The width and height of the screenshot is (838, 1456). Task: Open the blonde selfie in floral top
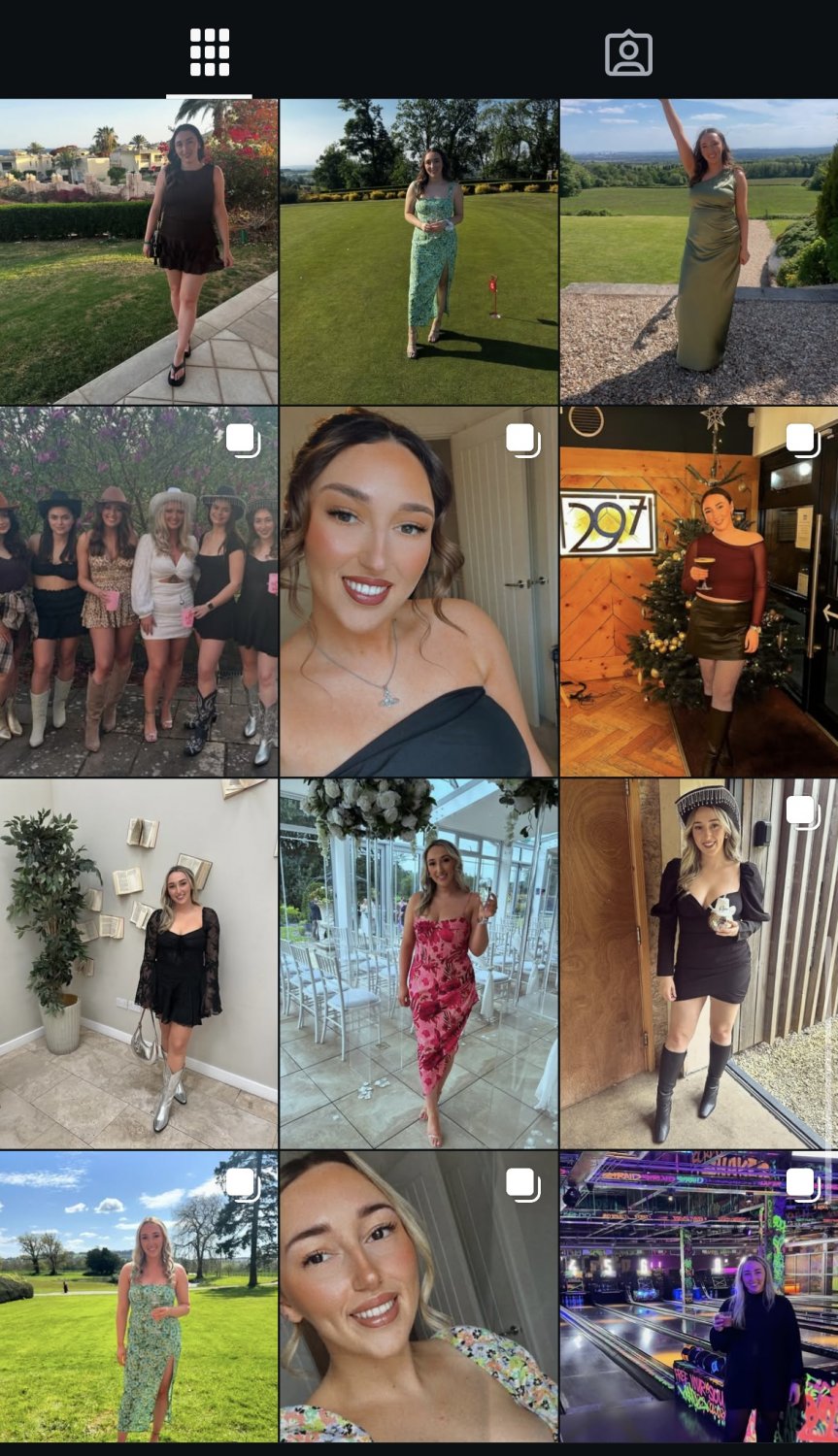(x=419, y=1297)
